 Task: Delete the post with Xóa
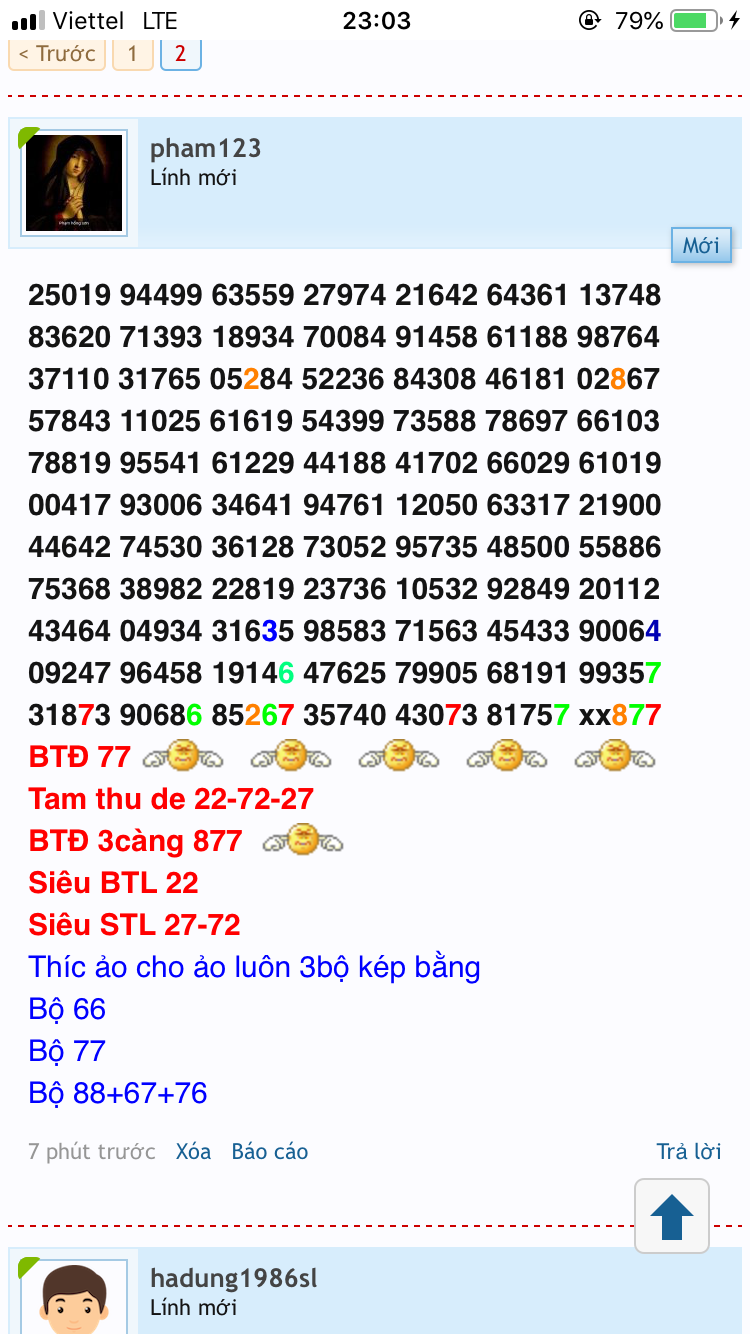[x=193, y=1151]
